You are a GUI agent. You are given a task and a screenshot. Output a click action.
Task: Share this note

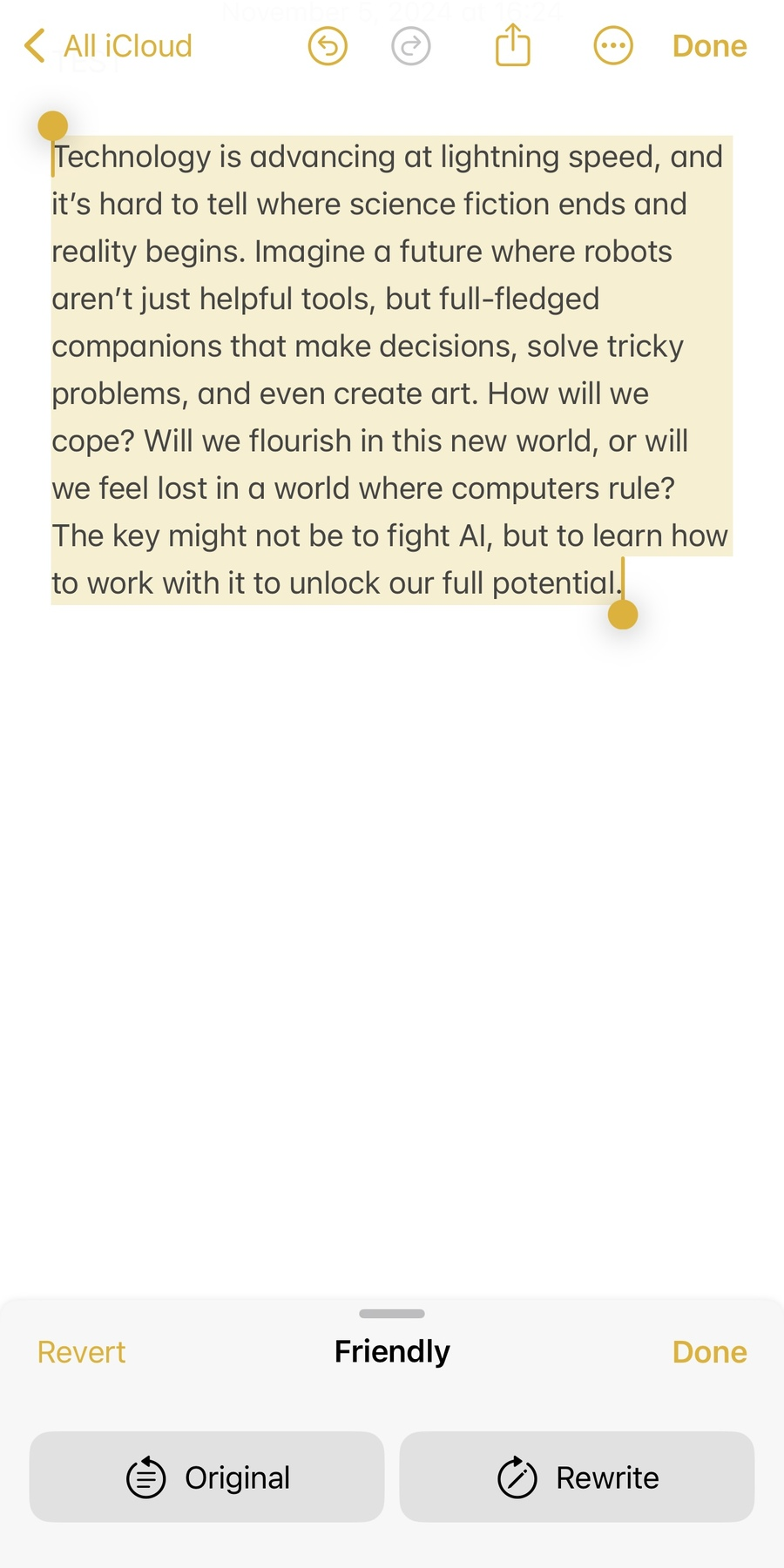[x=512, y=45]
